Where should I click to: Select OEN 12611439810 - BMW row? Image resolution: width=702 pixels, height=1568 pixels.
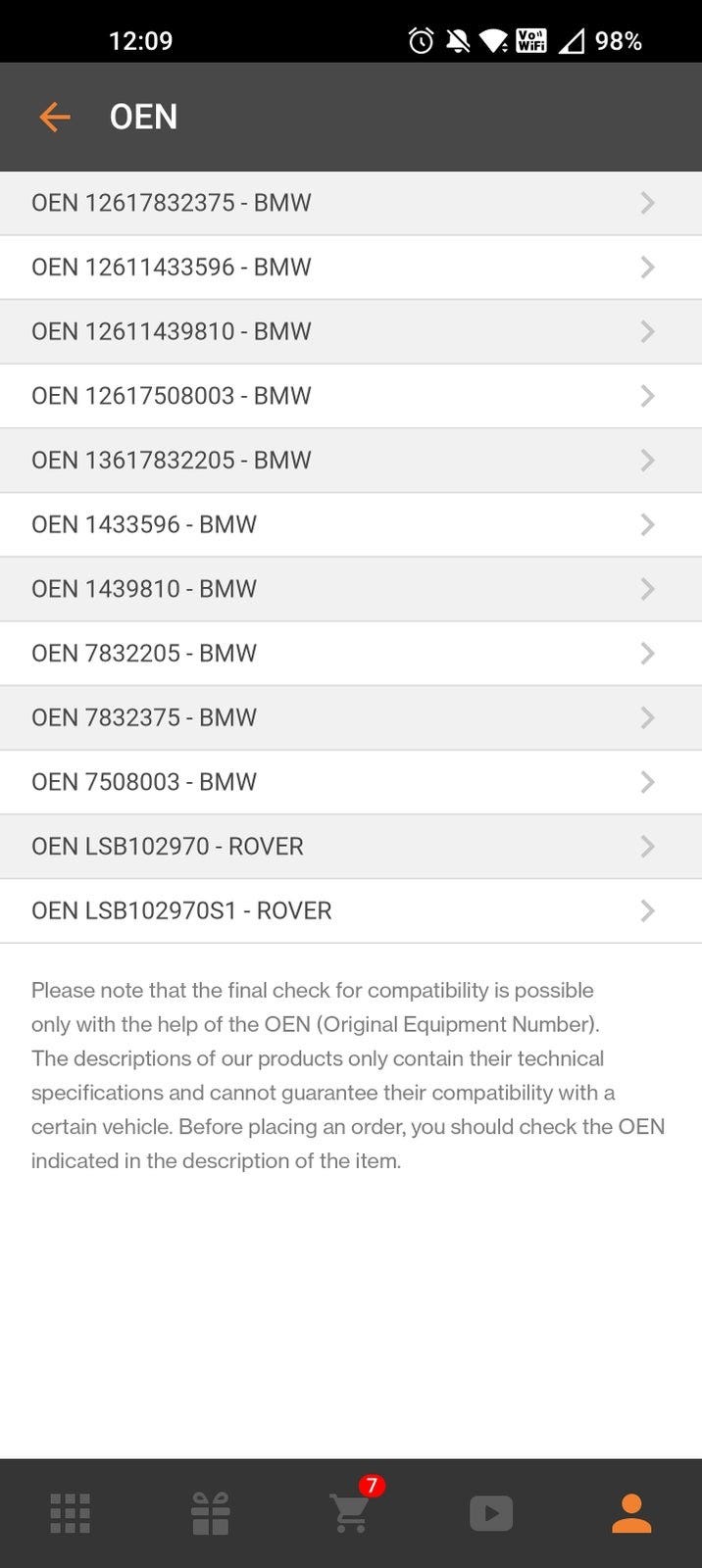[351, 331]
